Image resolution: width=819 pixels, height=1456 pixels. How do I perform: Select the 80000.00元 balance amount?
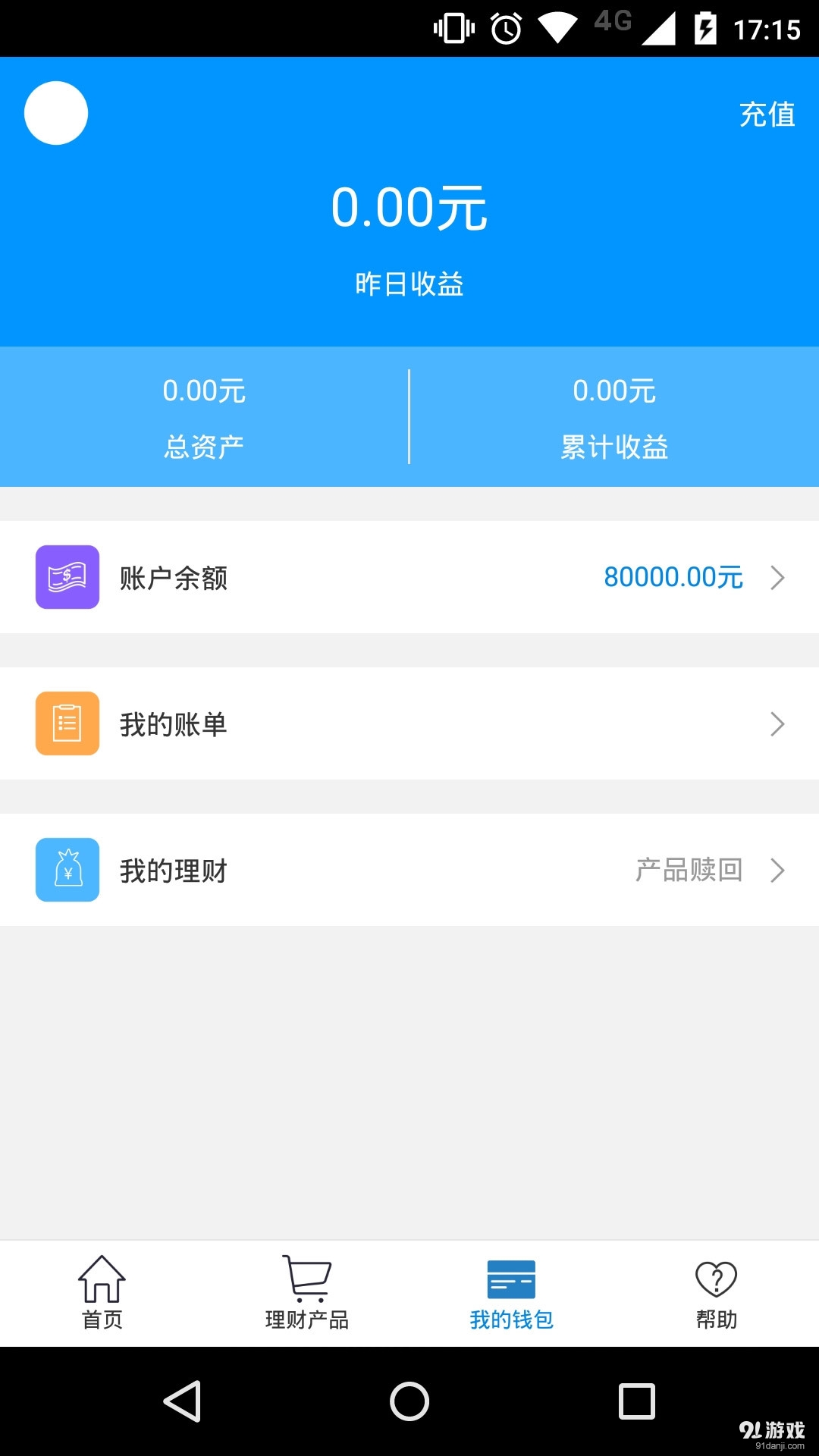[x=670, y=578]
